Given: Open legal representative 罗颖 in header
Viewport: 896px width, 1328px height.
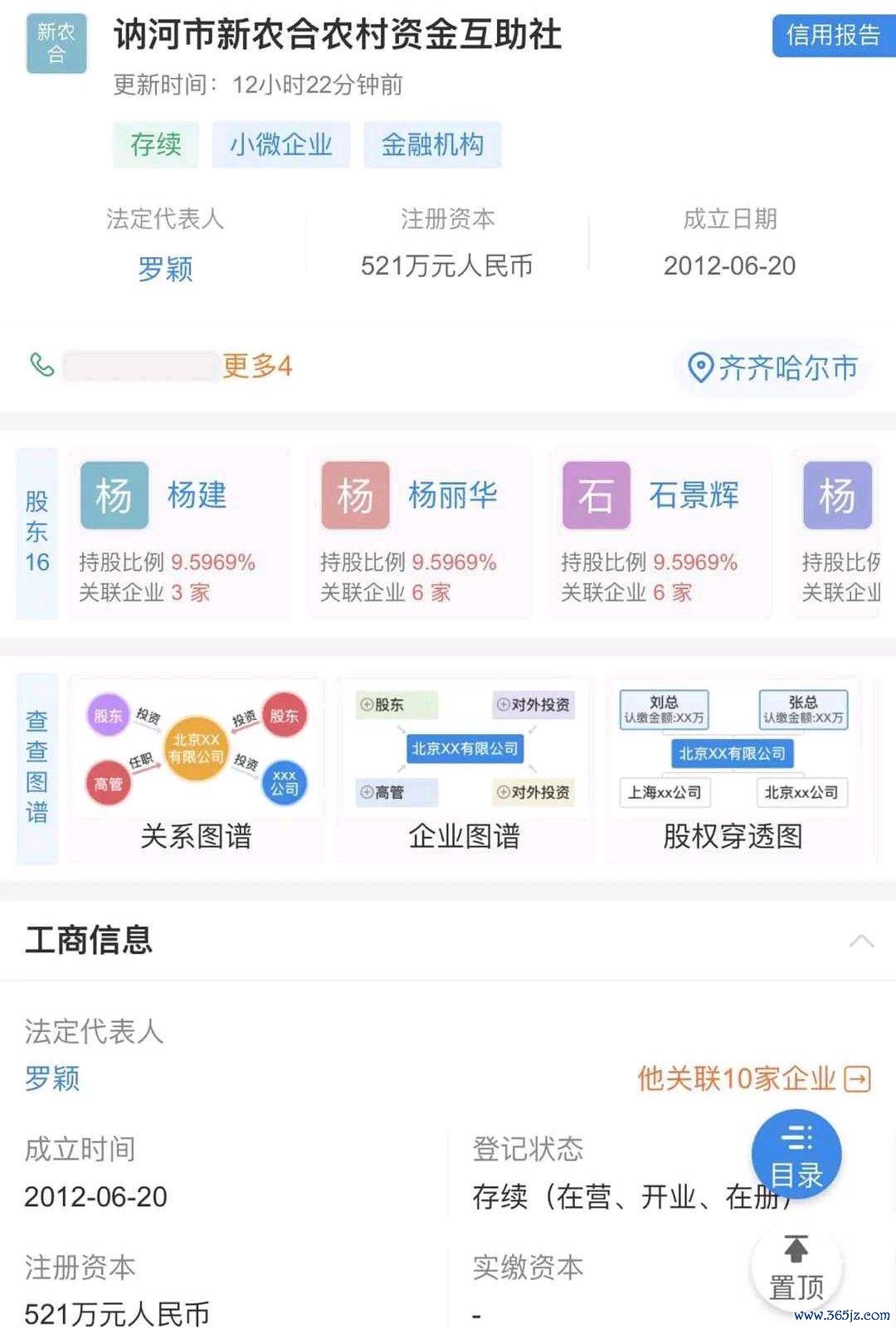Looking at the screenshot, I should point(165,269).
